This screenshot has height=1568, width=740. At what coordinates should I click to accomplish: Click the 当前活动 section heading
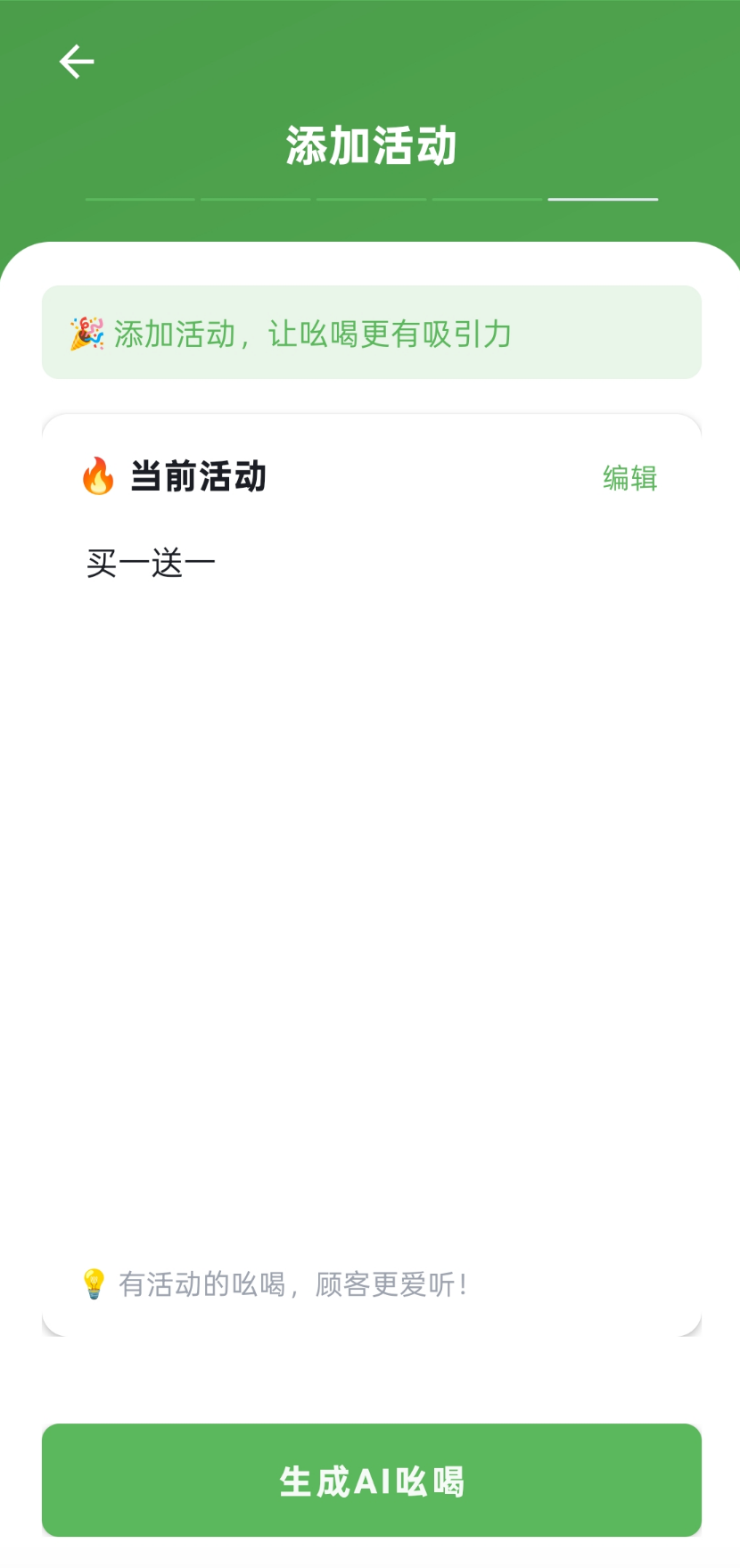coord(196,477)
